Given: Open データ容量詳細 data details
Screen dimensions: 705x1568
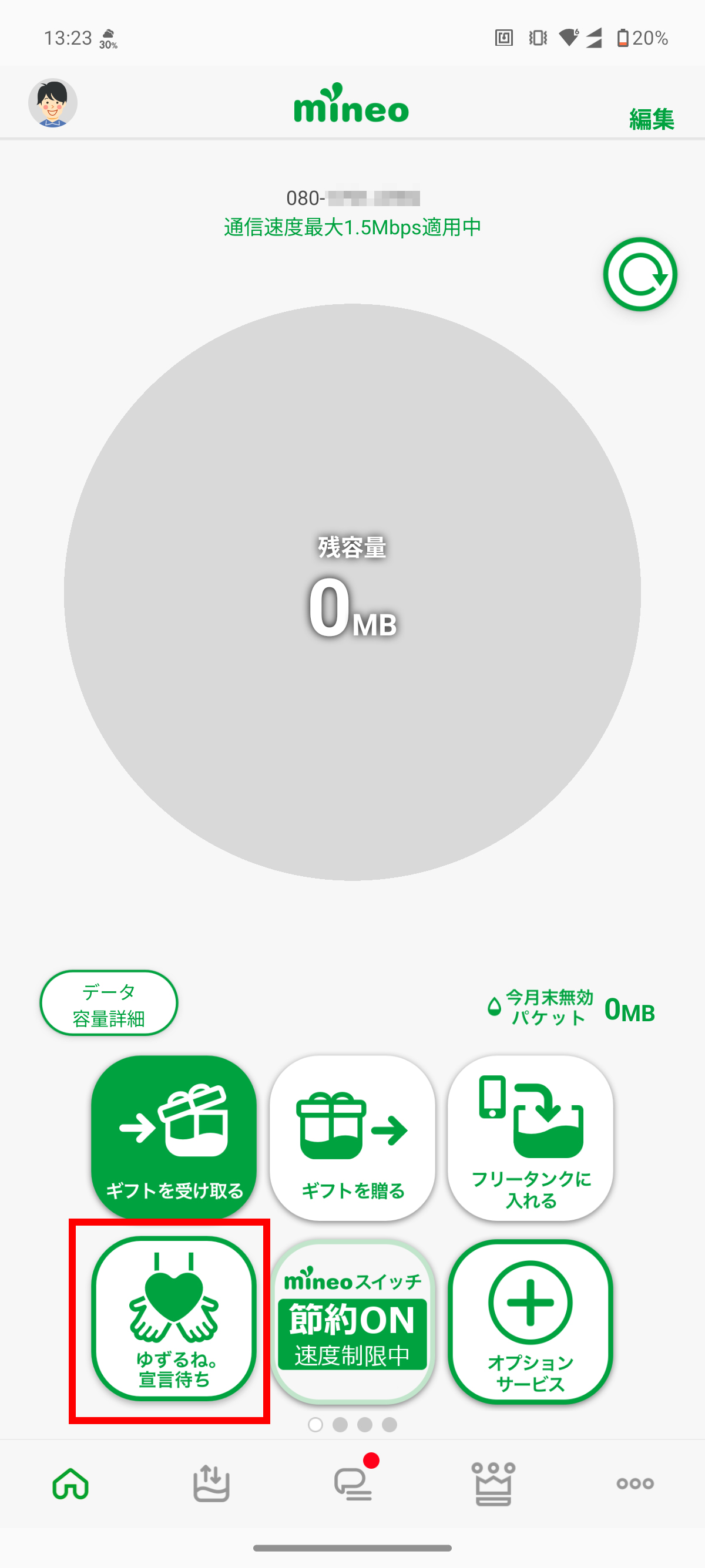Looking at the screenshot, I should pyautogui.click(x=109, y=1003).
